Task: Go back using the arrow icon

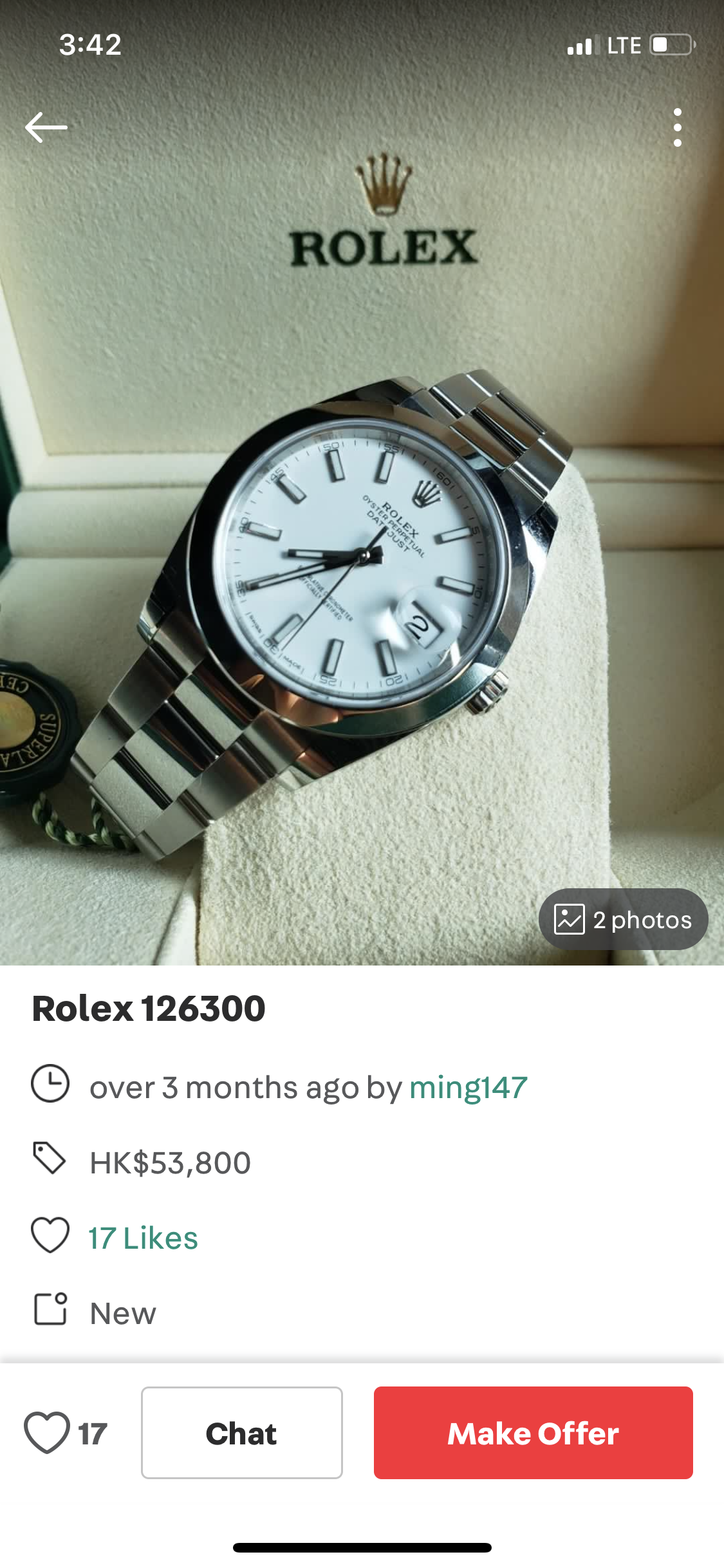Action: 46,127
